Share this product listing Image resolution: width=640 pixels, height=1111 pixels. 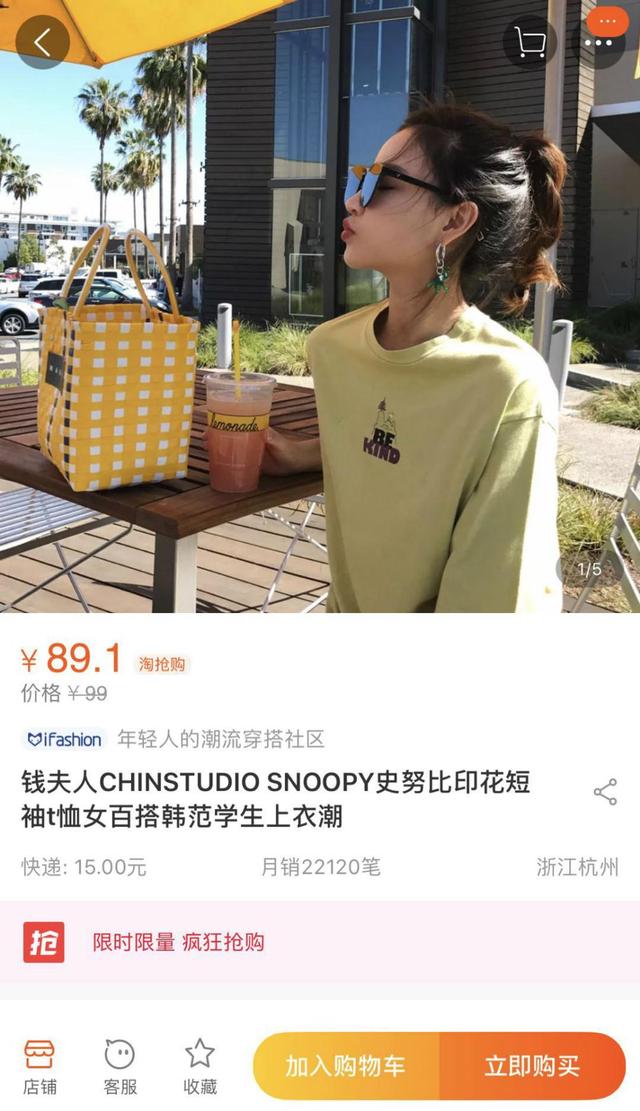click(605, 792)
